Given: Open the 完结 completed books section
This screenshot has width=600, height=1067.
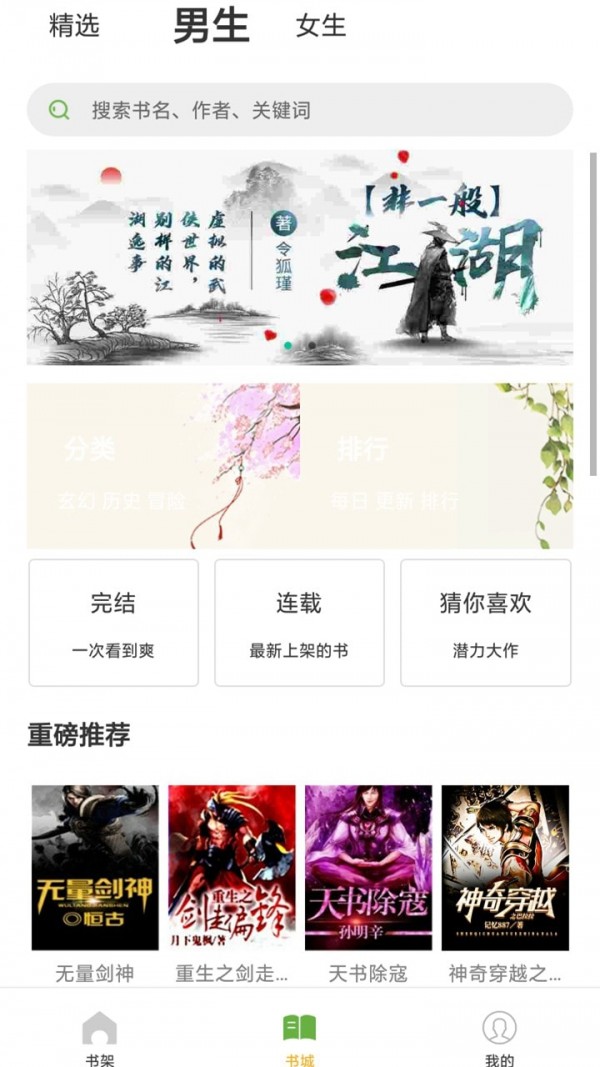Looking at the screenshot, I should click(x=113, y=623).
